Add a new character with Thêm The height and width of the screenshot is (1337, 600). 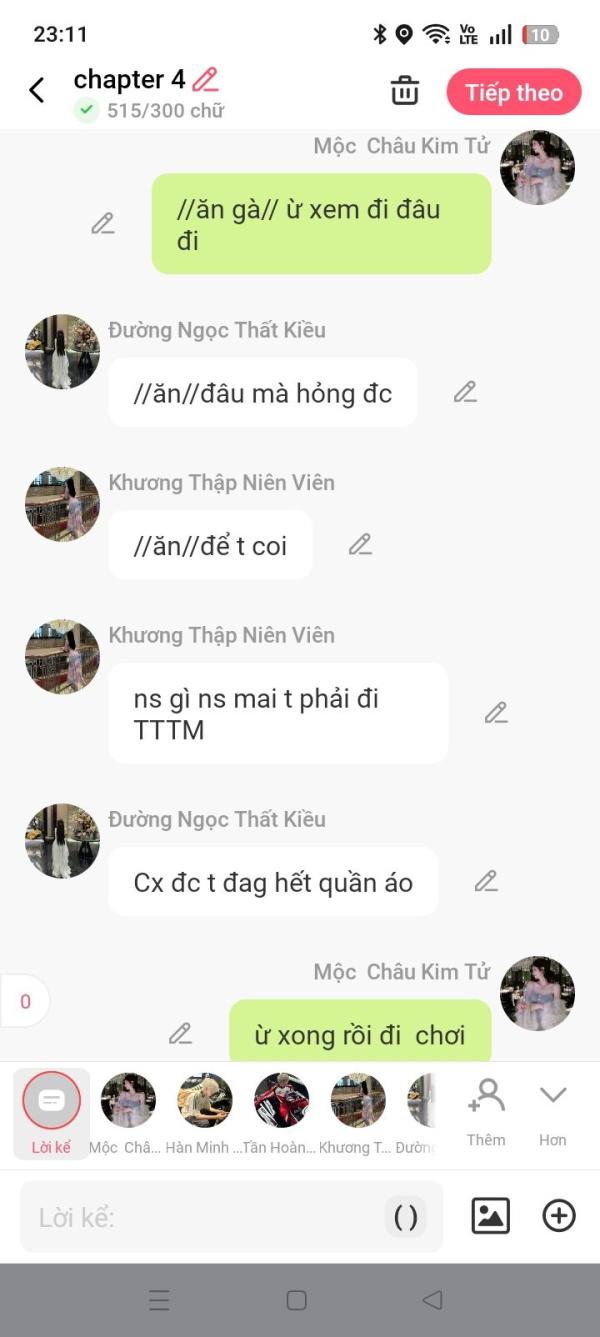click(x=486, y=1112)
